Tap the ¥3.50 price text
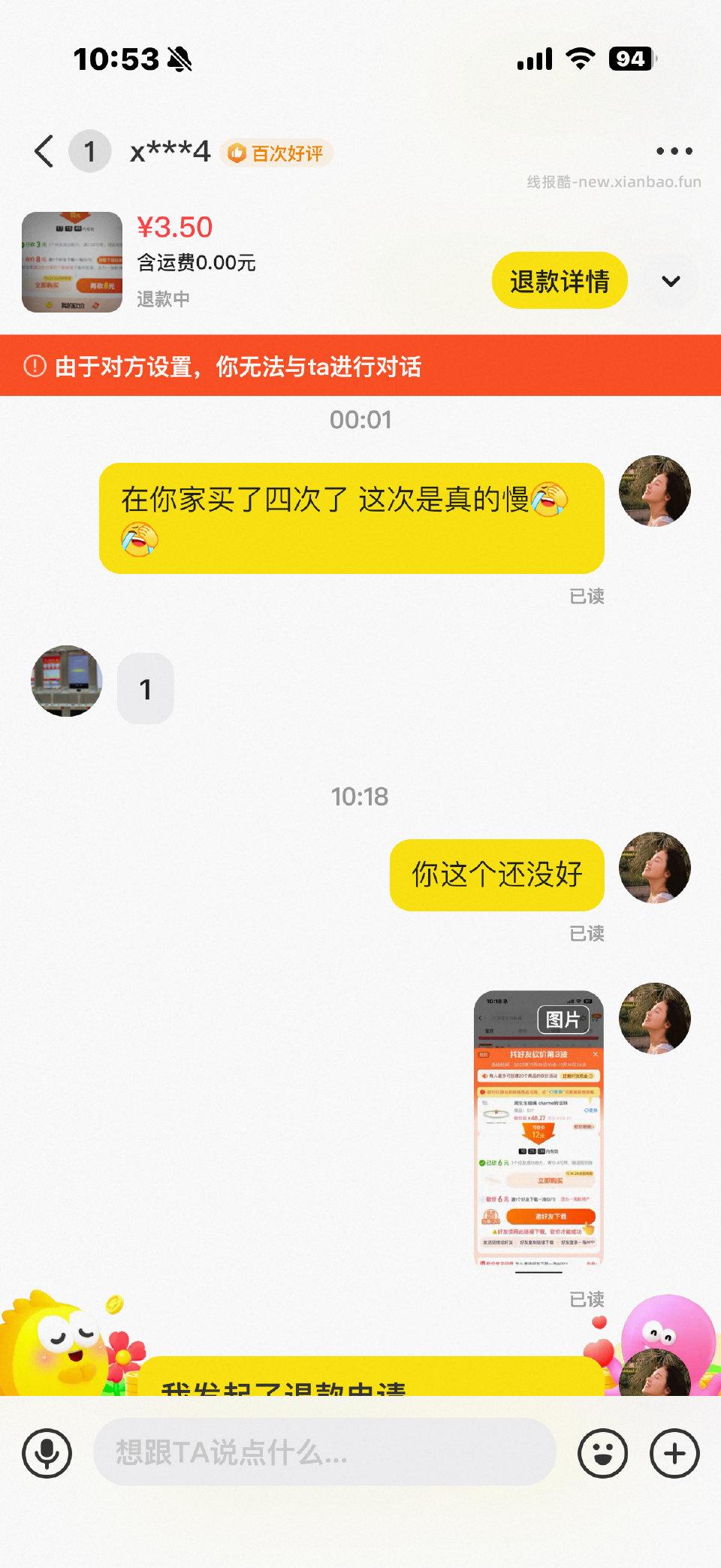The image size is (721, 1568). tap(176, 228)
